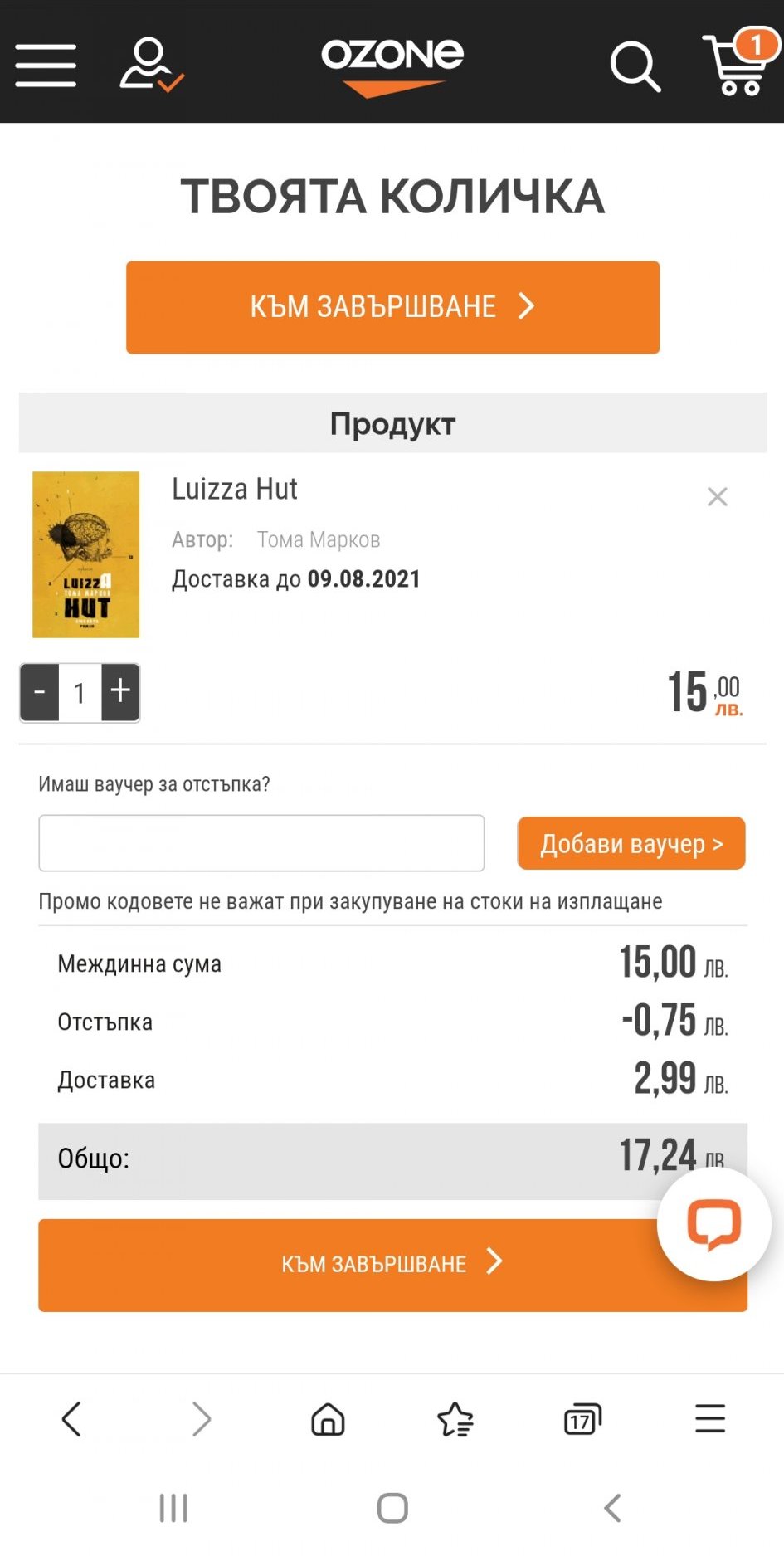Open the hamburger menu
Viewport: 784px width, 1556px height.
(46, 65)
